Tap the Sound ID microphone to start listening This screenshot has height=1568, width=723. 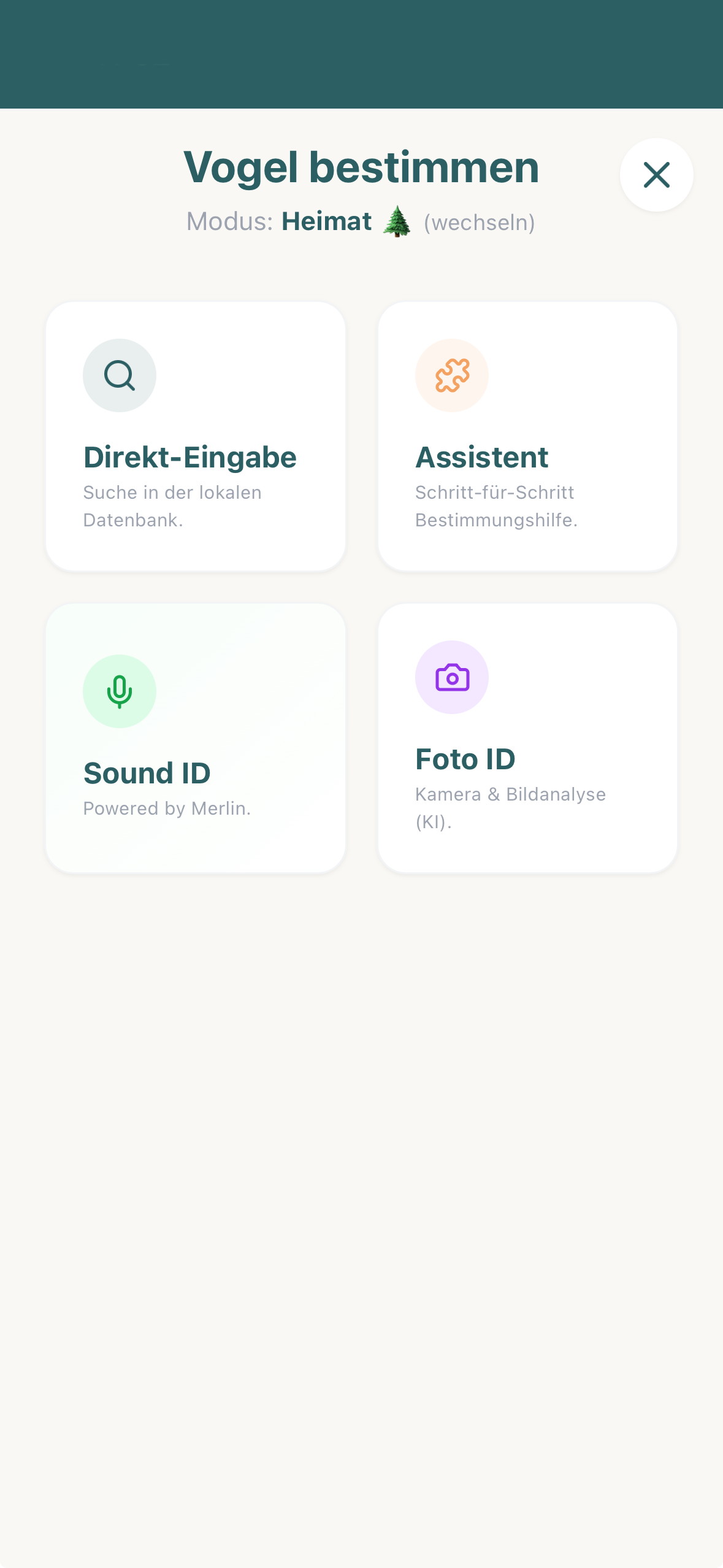tap(119, 691)
